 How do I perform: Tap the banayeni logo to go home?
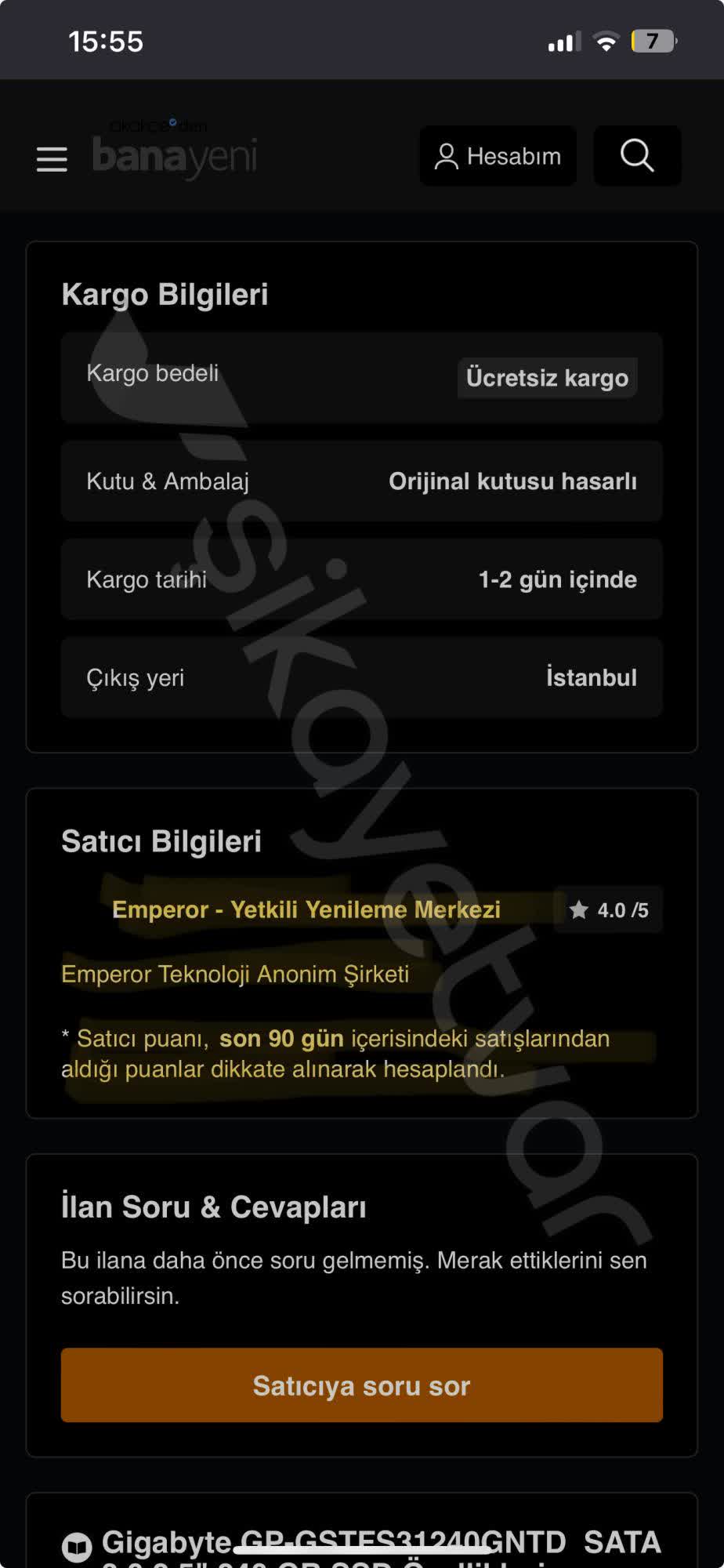pyautogui.click(x=175, y=154)
